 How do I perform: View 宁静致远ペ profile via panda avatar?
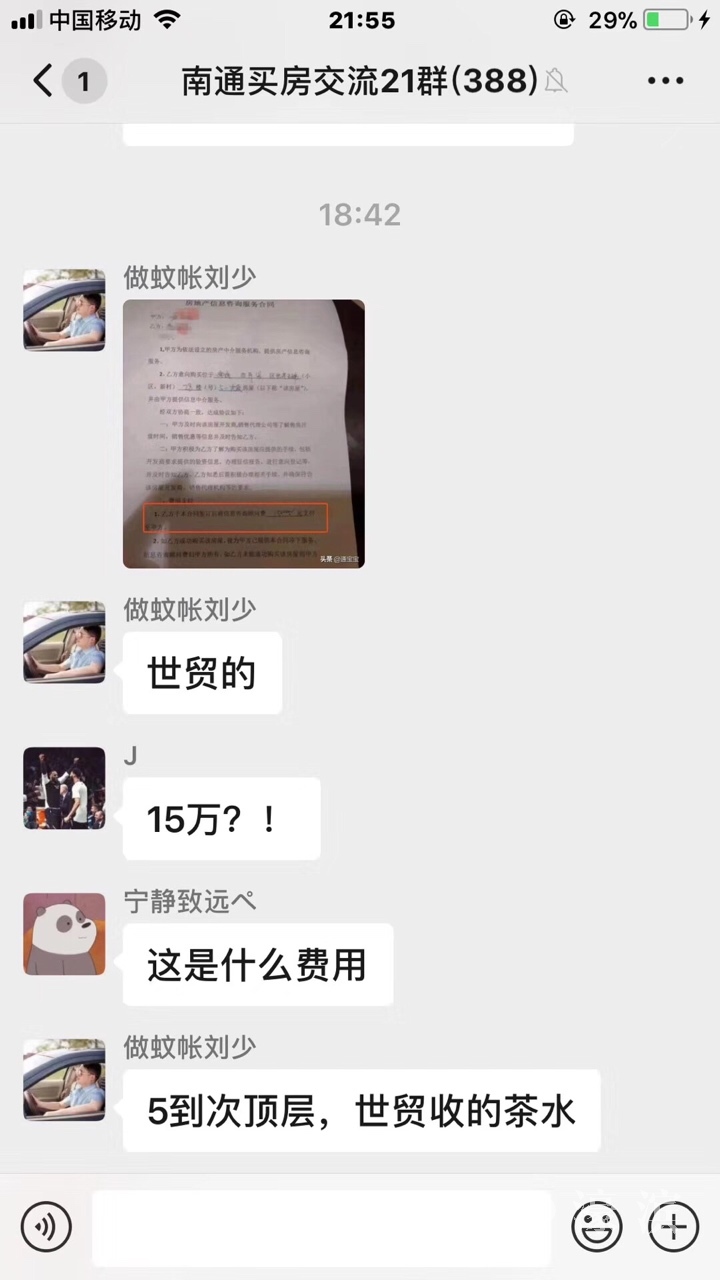pos(64,934)
